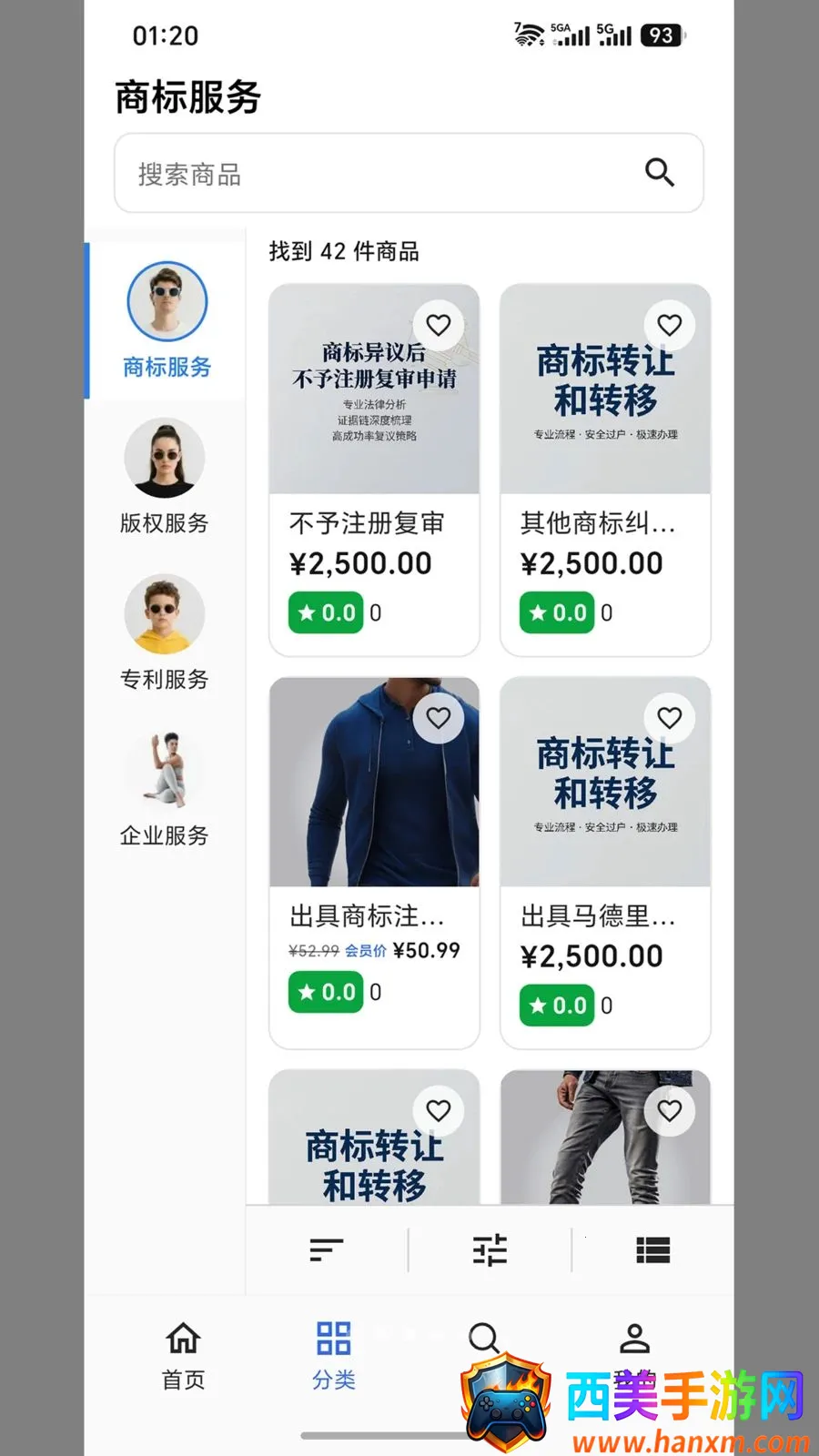The height and width of the screenshot is (1456, 819).
Task: Open the sort options icon
Action: (x=327, y=1250)
